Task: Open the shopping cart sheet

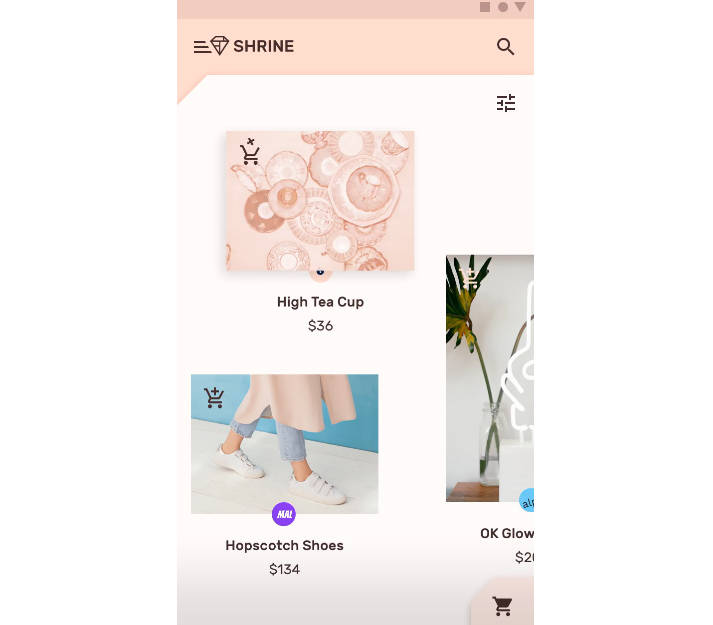Action: (503, 606)
